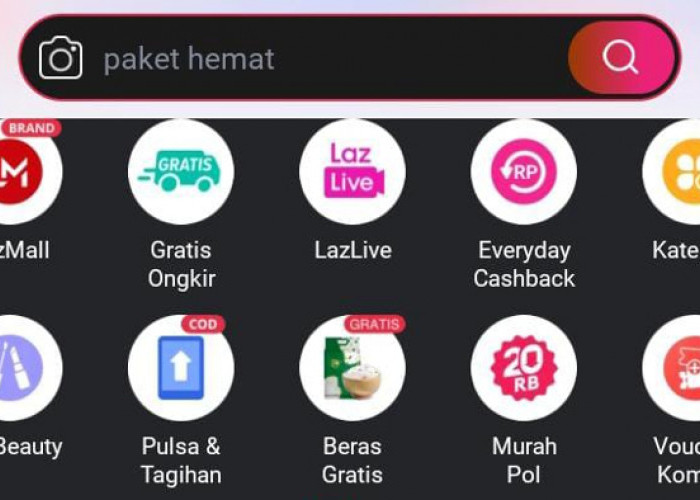This screenshot has height=500, width=700.
Task: Open Gratis Ongkir free shipping
Action: [x=181, y=173]
